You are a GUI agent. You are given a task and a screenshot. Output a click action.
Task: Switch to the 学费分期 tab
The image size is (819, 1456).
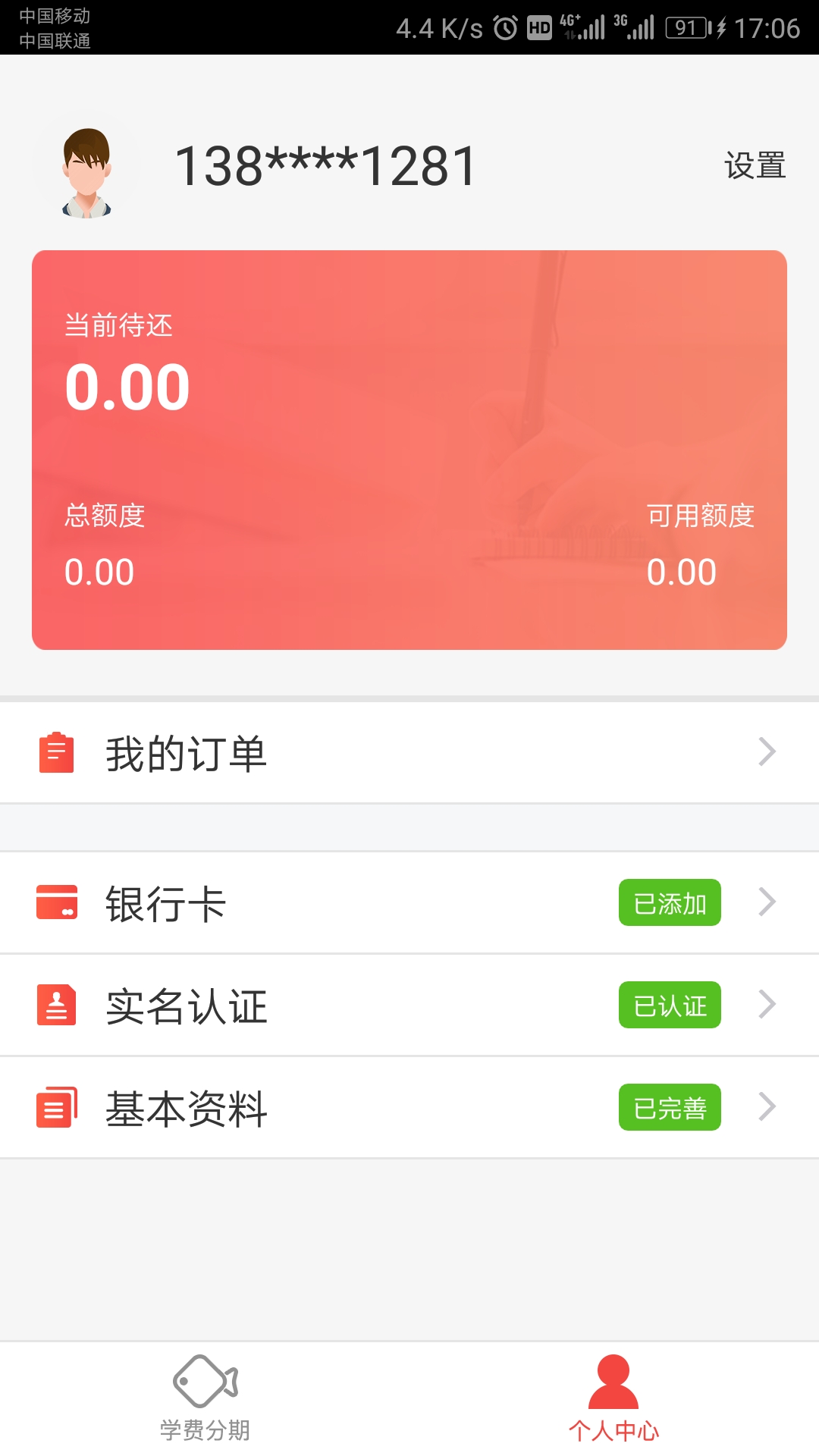pos(205,1398)
